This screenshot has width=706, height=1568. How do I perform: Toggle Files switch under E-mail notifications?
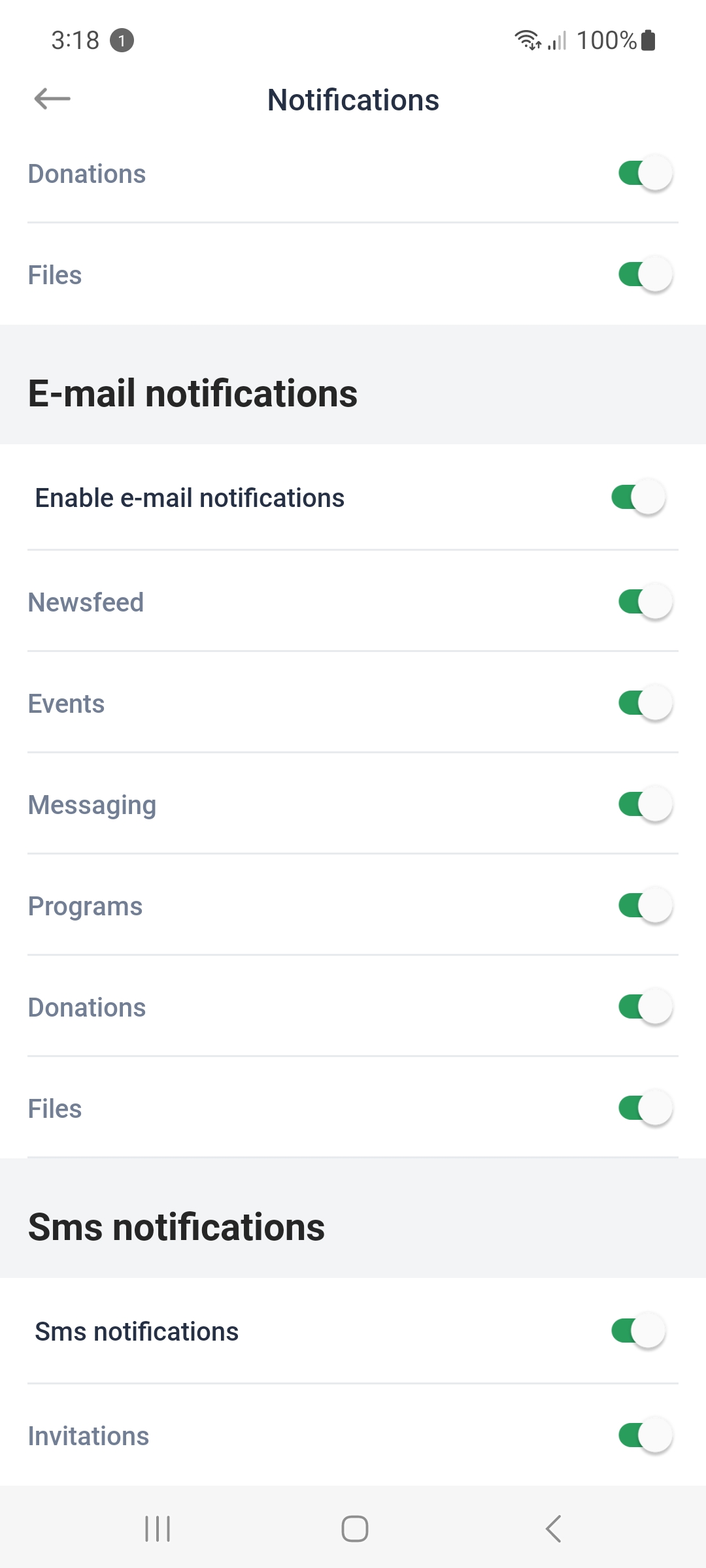pos(646,1109)
